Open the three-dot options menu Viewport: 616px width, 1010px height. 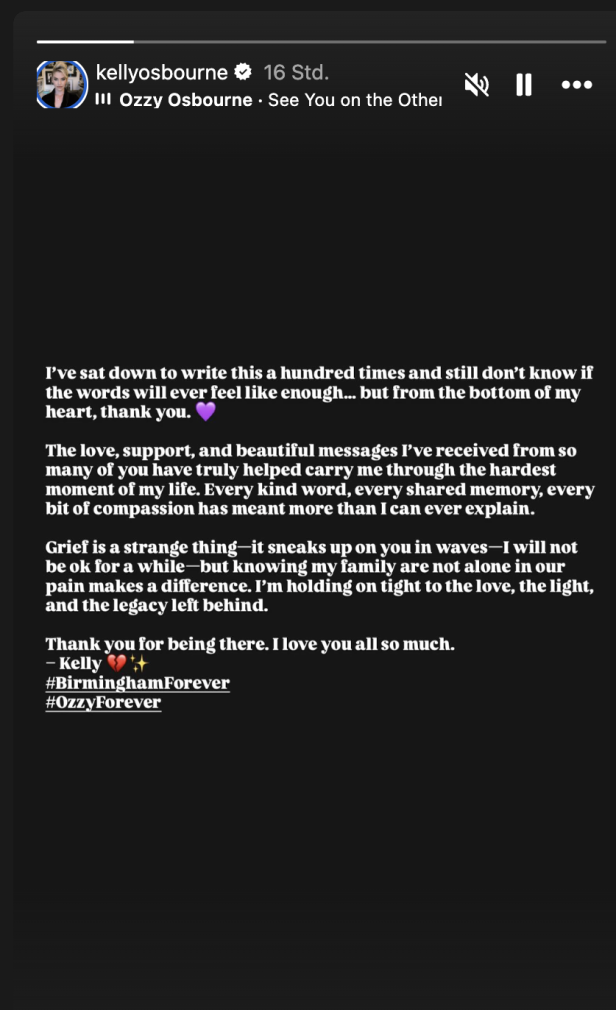[576, 85]
